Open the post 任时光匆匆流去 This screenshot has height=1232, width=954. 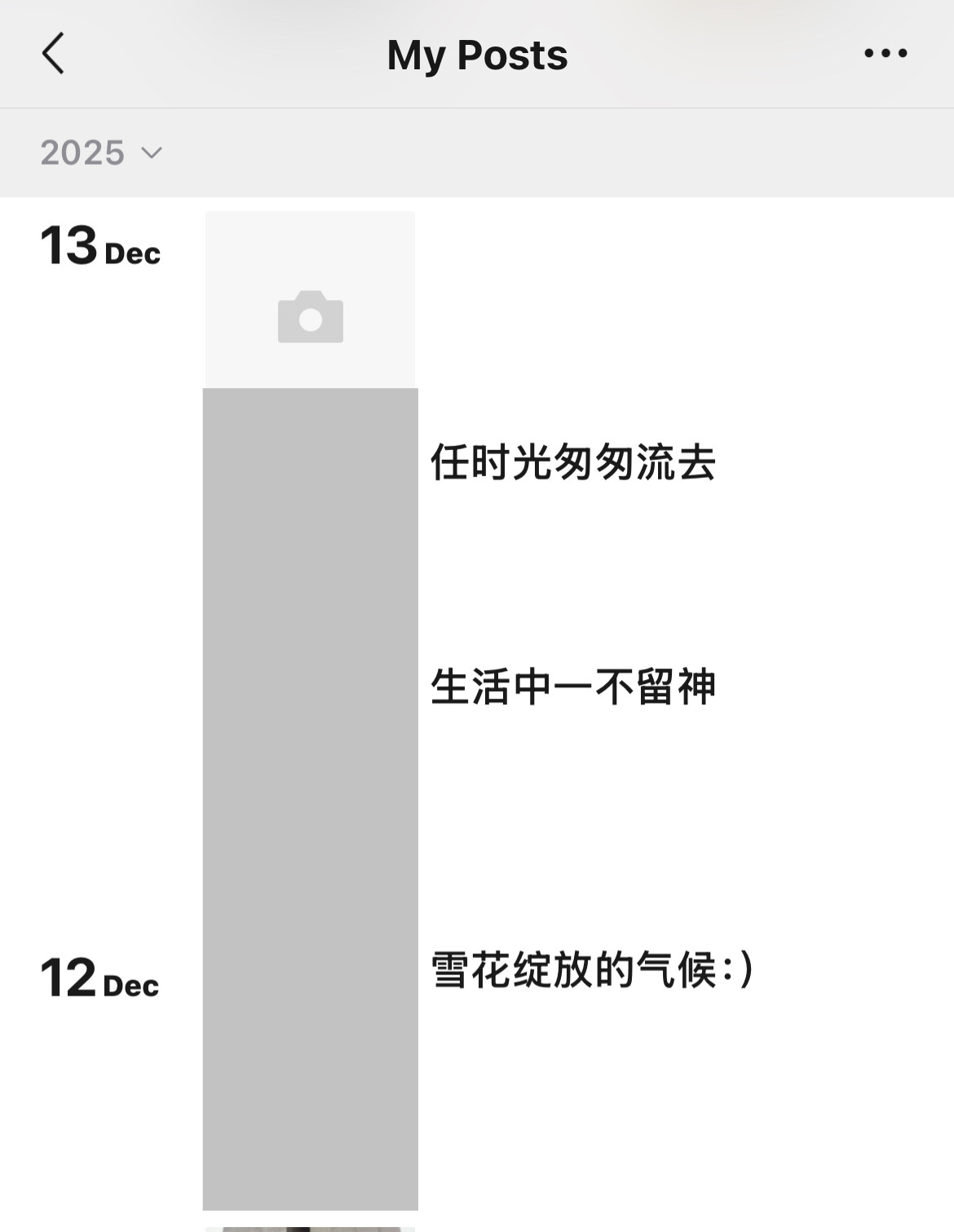[572, 463]
